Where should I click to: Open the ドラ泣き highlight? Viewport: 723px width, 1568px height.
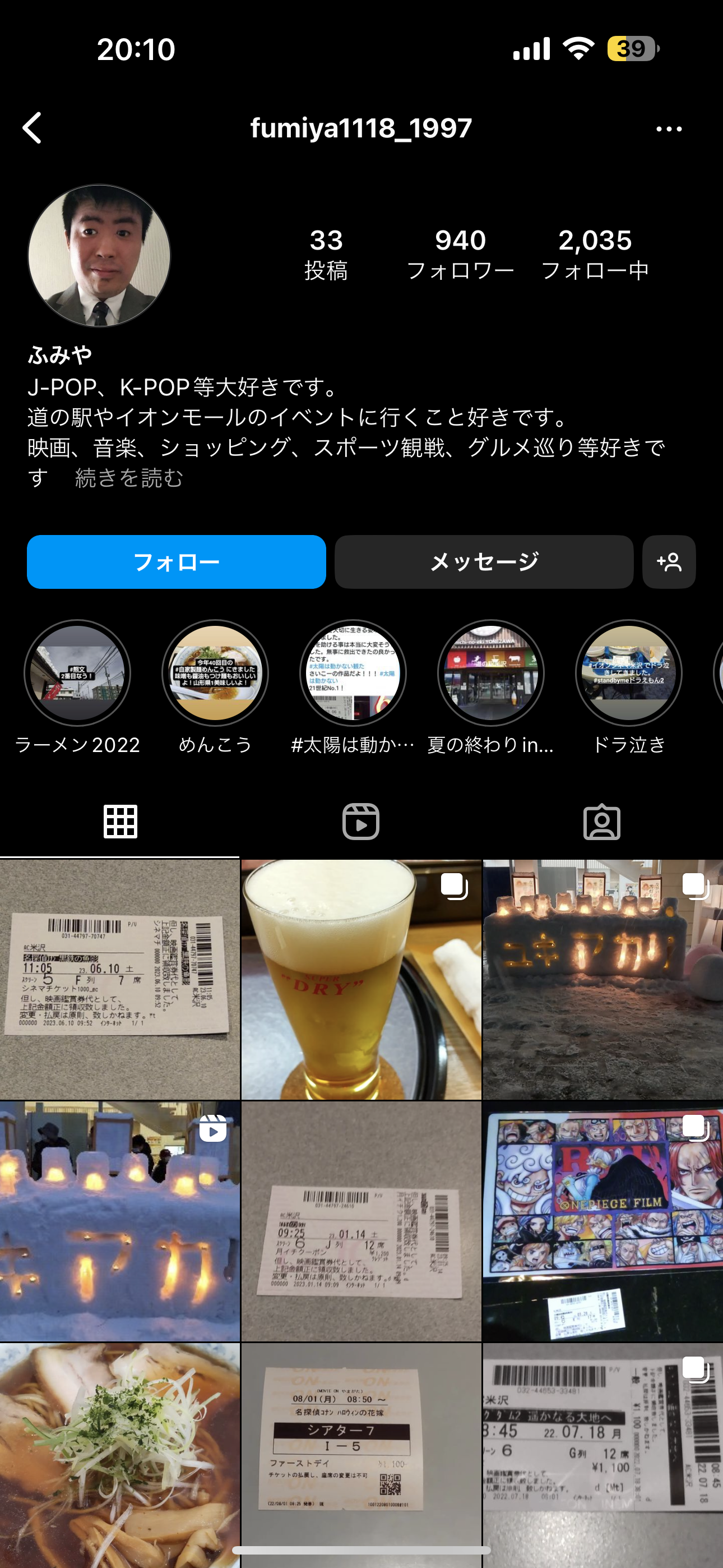click(628, 672)
